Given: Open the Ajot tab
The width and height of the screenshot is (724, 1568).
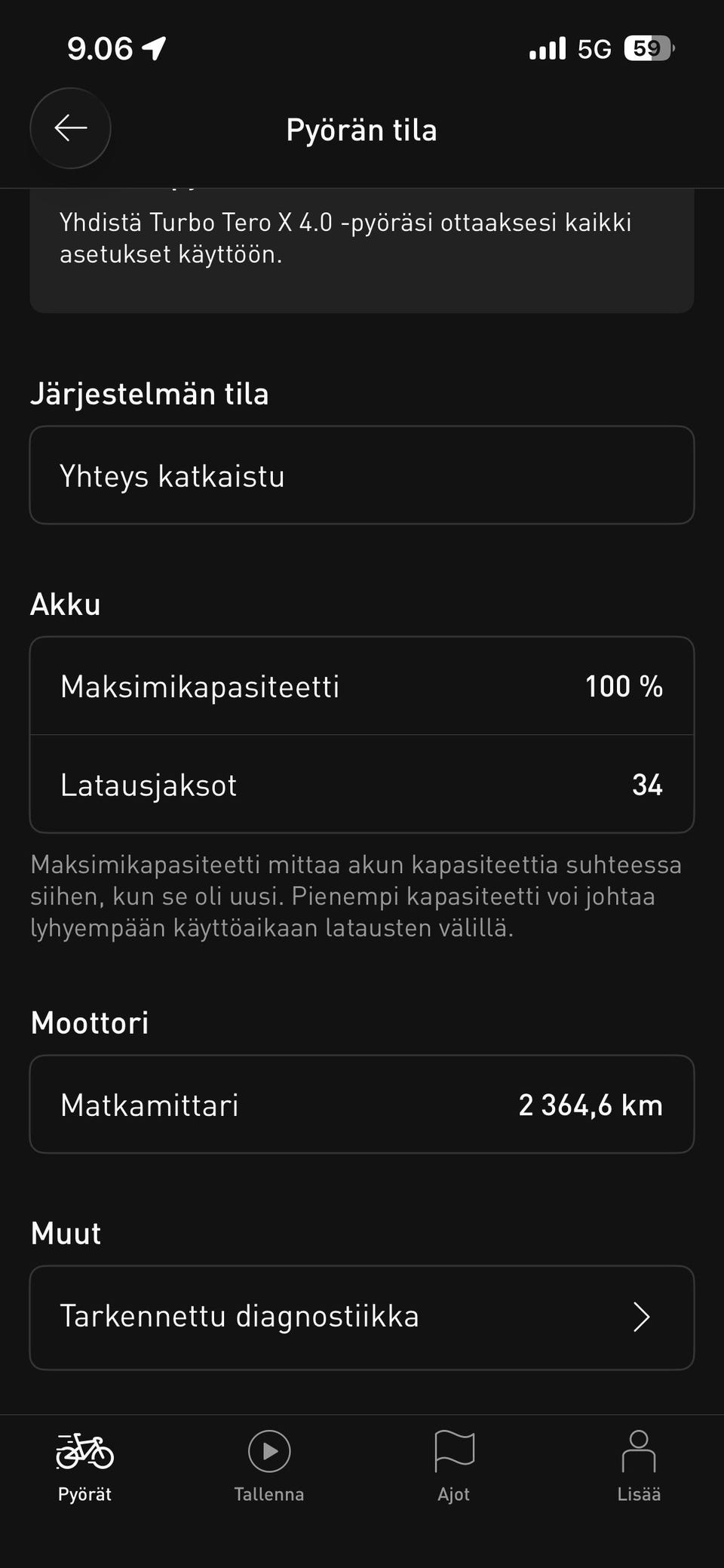Looking at the screenshot, I should click(454, 1468).
